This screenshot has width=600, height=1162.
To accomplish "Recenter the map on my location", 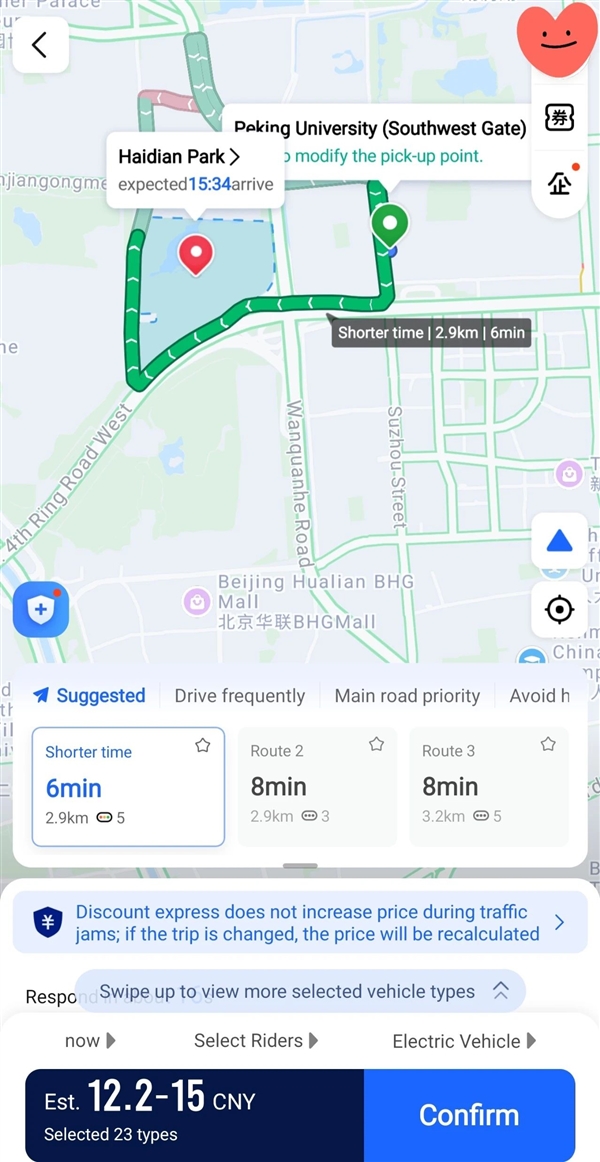I will coord(559,609).
